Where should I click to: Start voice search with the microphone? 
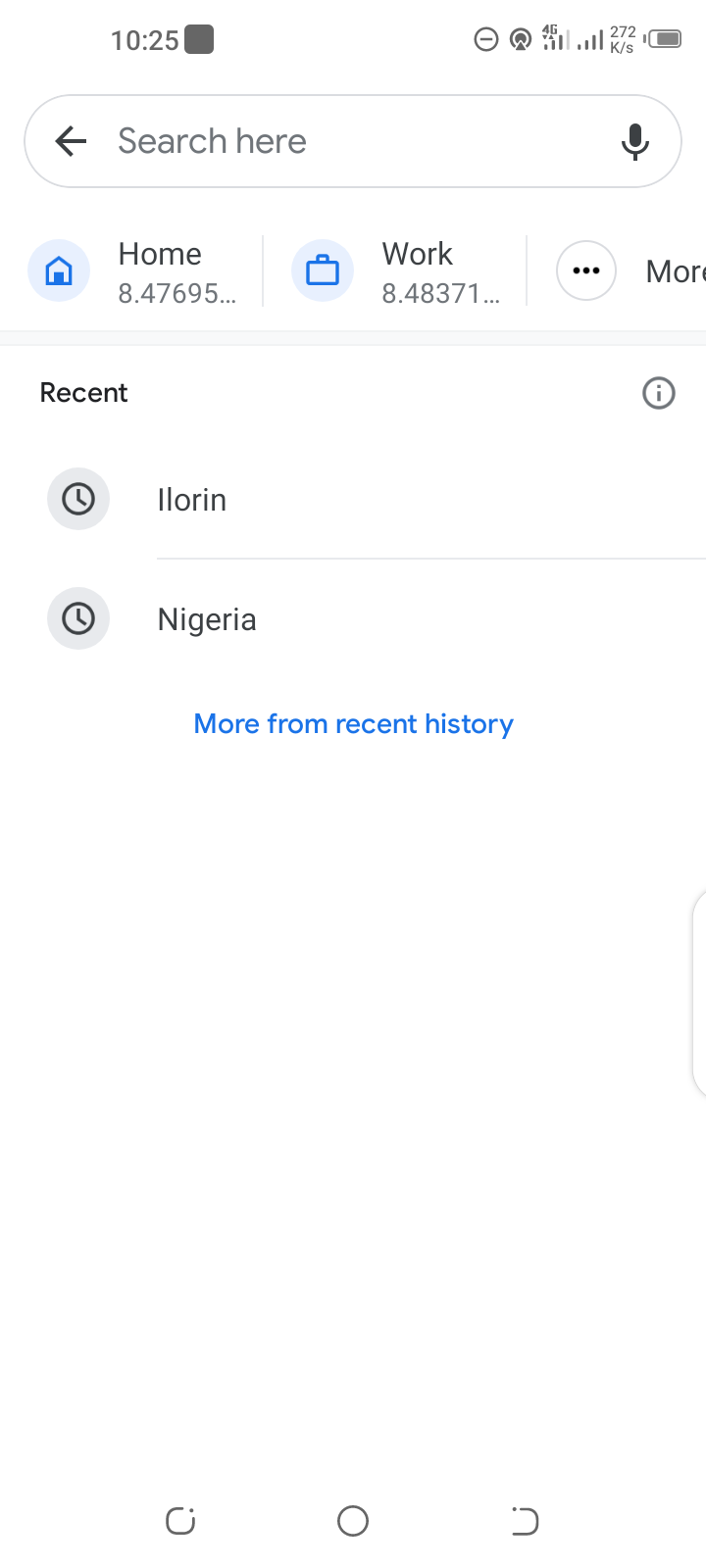pos(634,141)
